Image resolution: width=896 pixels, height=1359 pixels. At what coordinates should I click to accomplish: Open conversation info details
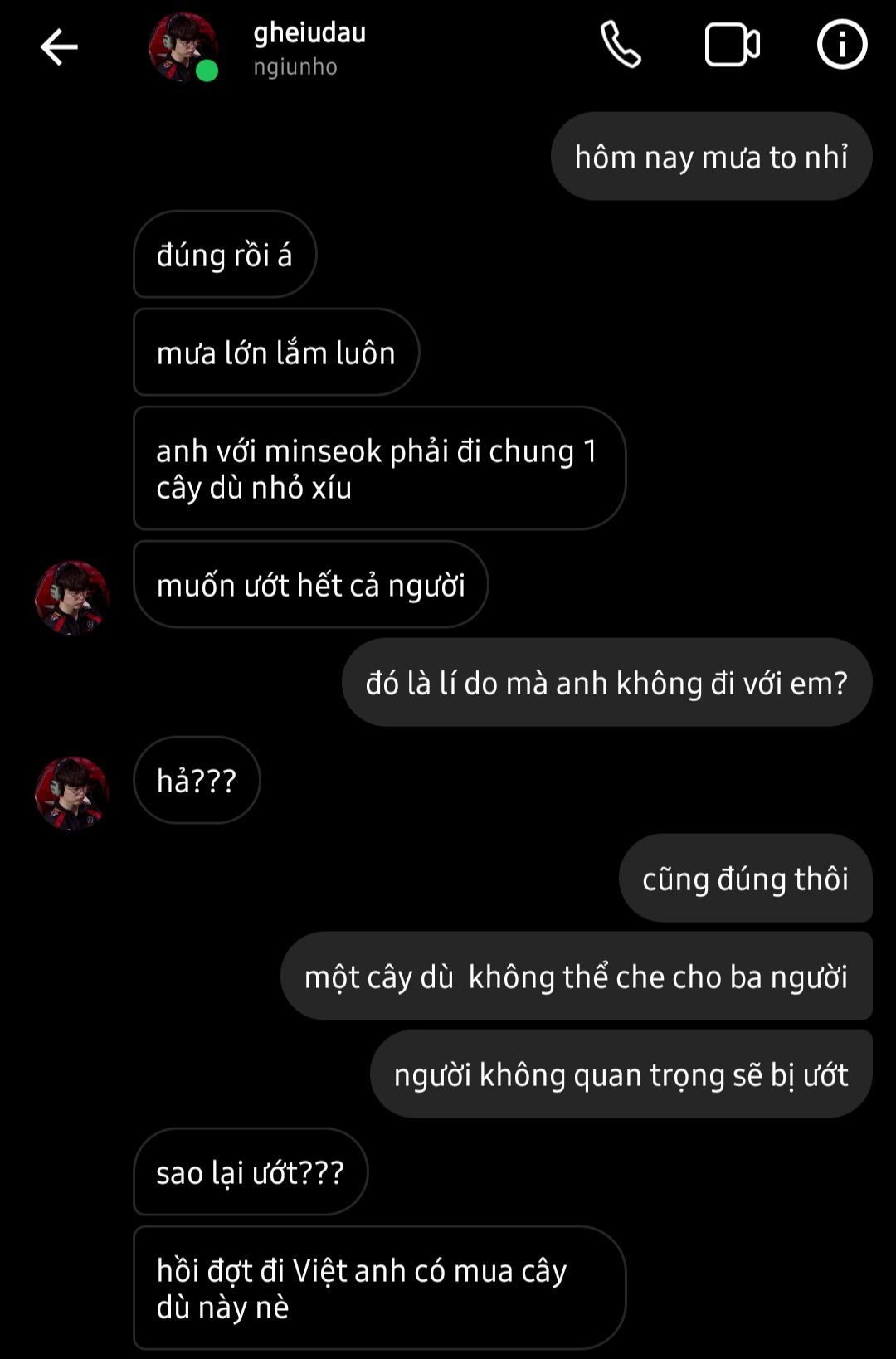tap(841, 45)
